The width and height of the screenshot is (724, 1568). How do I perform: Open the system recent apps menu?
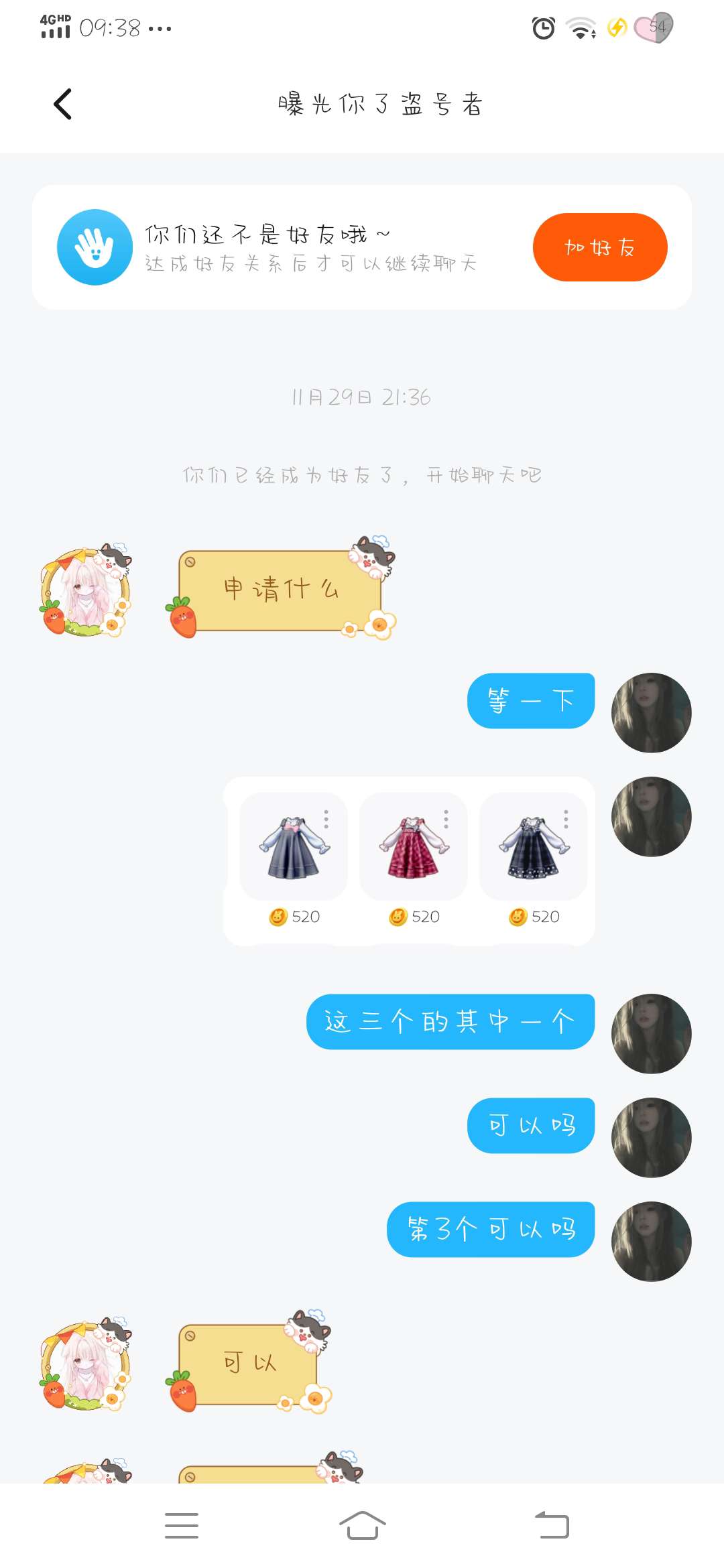tap(182, 1526)
